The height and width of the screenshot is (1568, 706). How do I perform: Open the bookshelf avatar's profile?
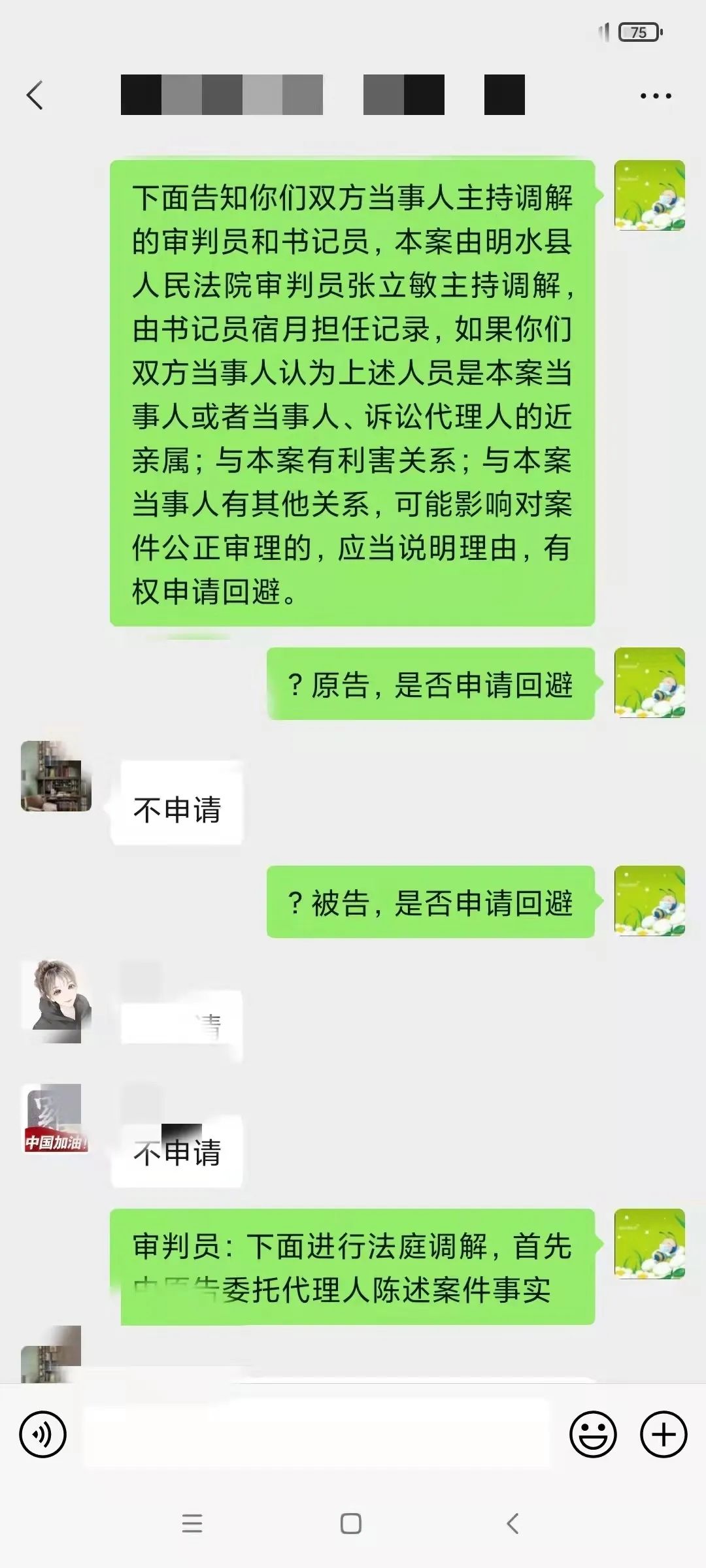pos(56,776)
